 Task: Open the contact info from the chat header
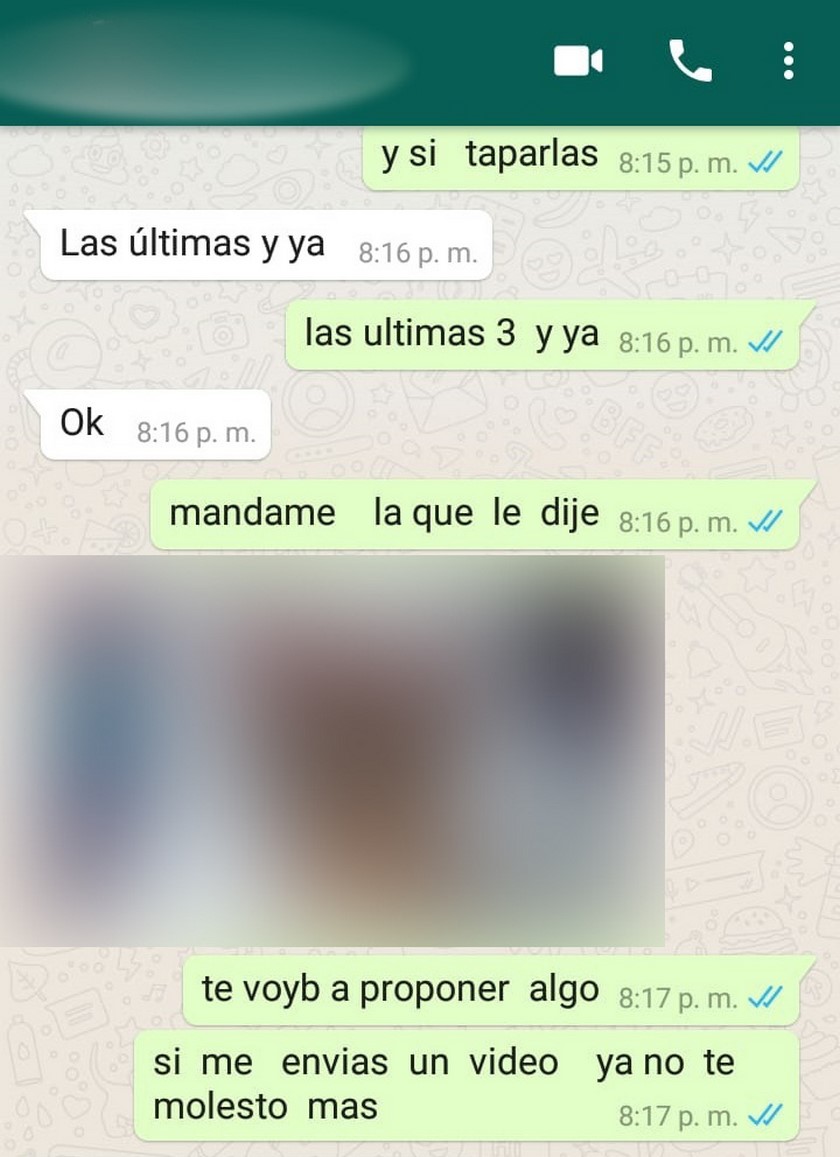200,62
